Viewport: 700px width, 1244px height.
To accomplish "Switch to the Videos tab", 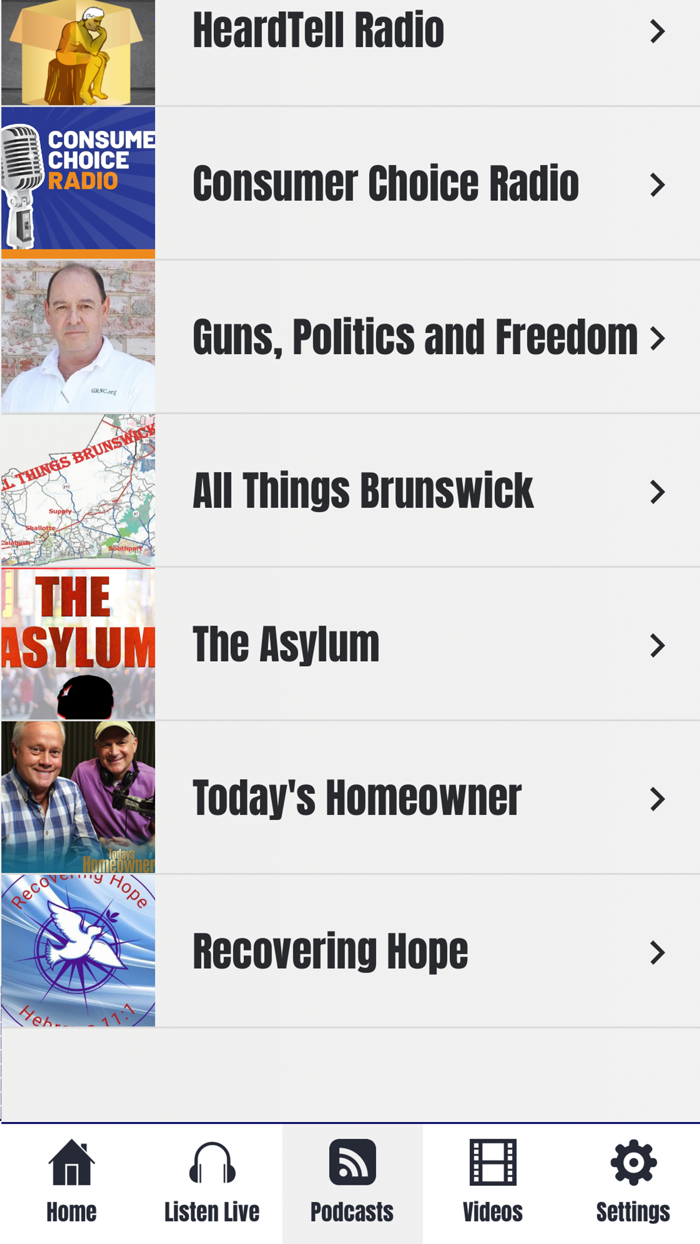I will pyautogui.click(x=492, y=1183).
